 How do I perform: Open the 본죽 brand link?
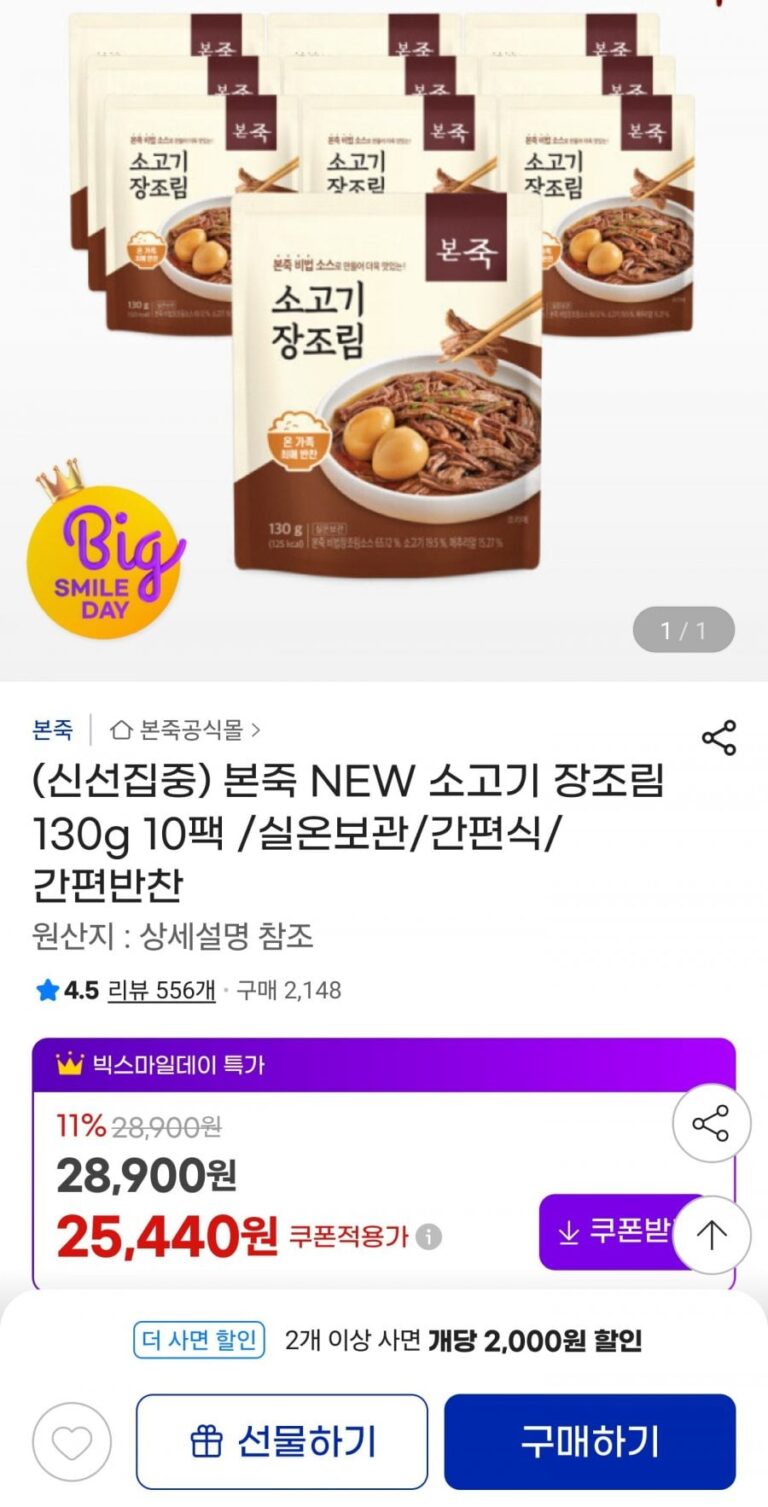52,730
